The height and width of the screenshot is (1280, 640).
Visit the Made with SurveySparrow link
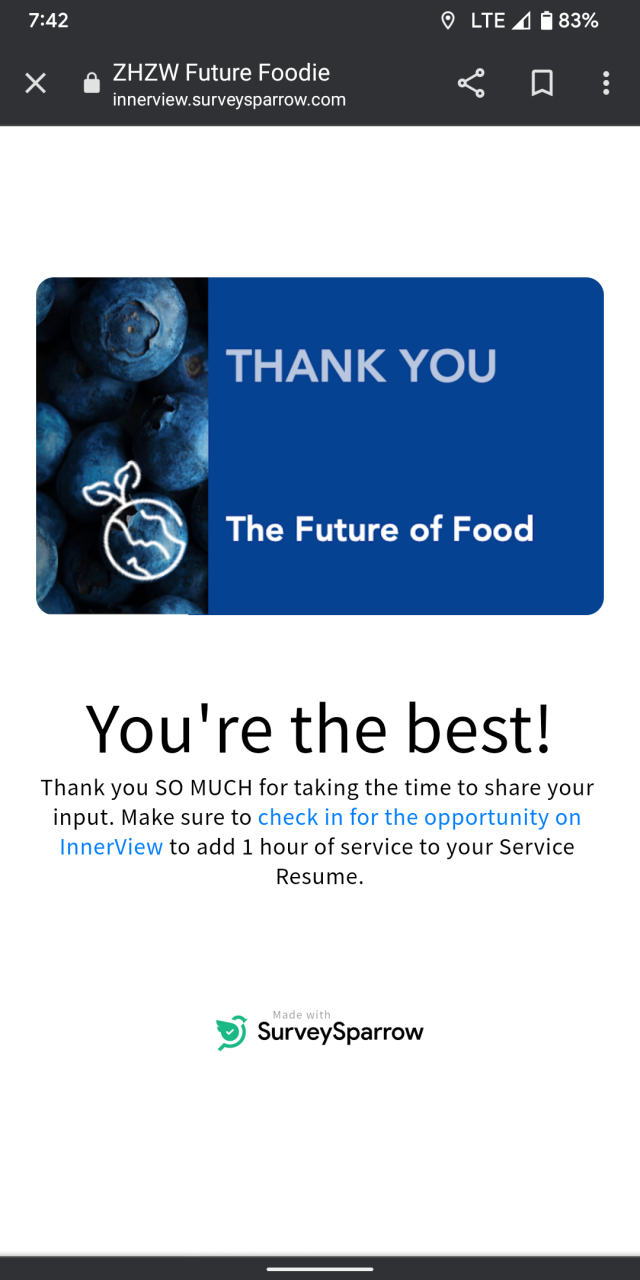[x=320, y=1031]
